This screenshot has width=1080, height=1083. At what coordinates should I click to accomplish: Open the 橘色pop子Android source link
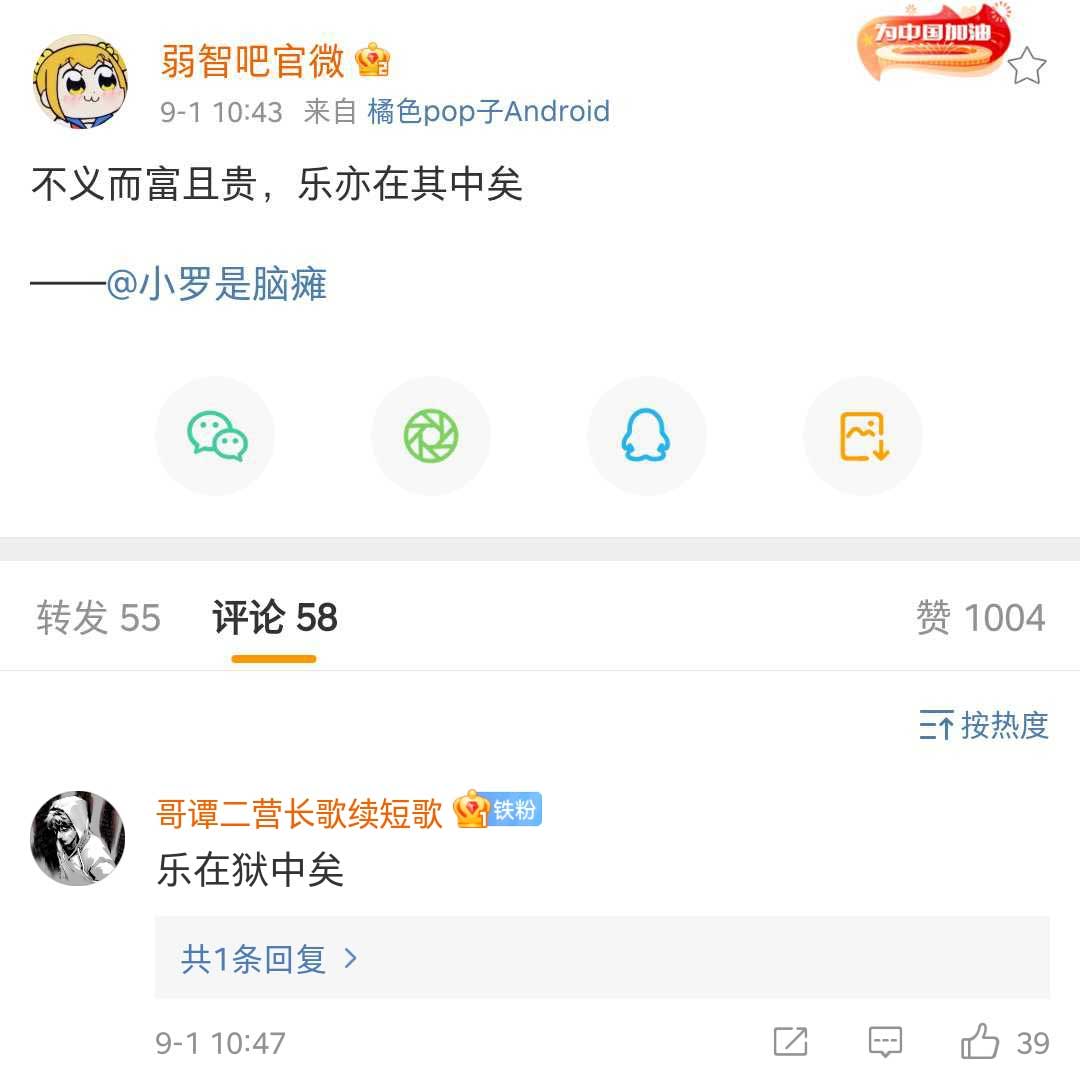tap(488, 111)
